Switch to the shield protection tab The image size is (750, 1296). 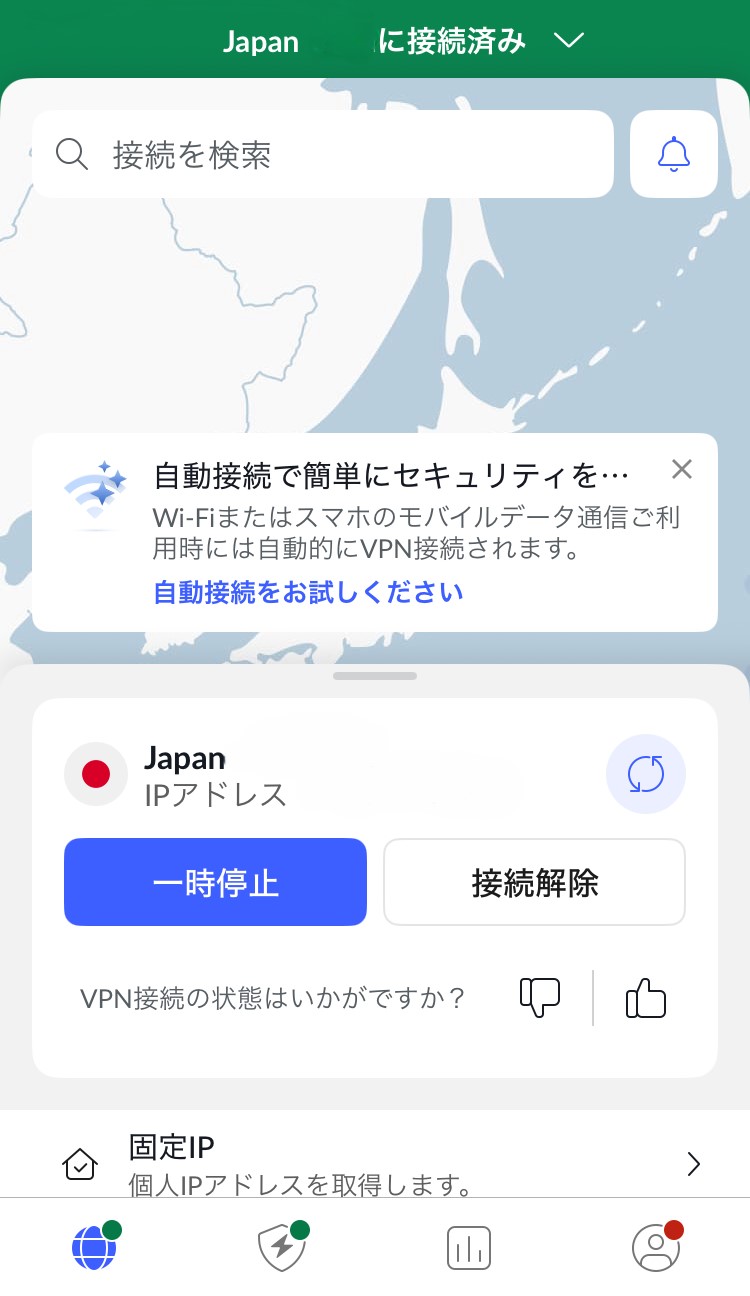pyautogui.click(x=281, y=1247)
